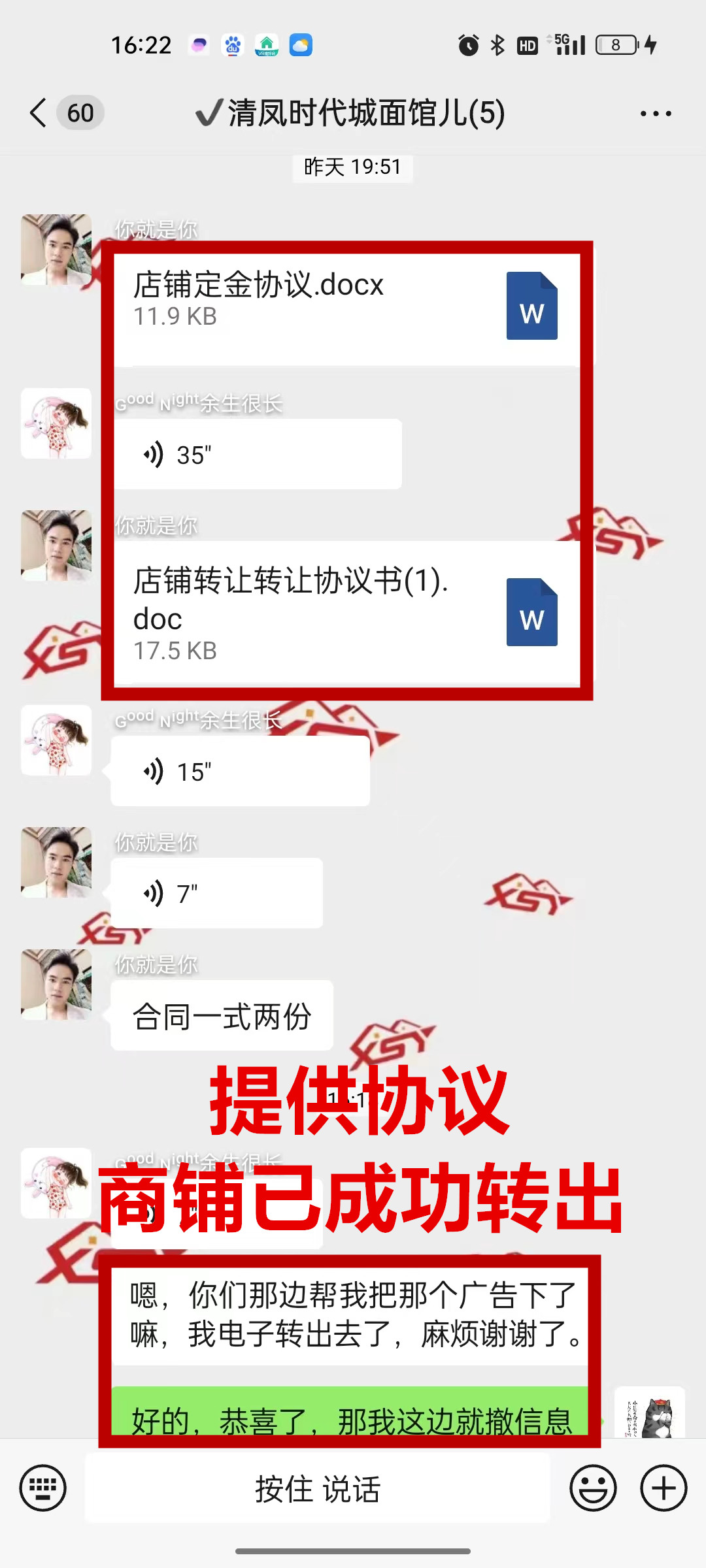
Task: Play the 35-second voice message
Action: coord(258,455)
